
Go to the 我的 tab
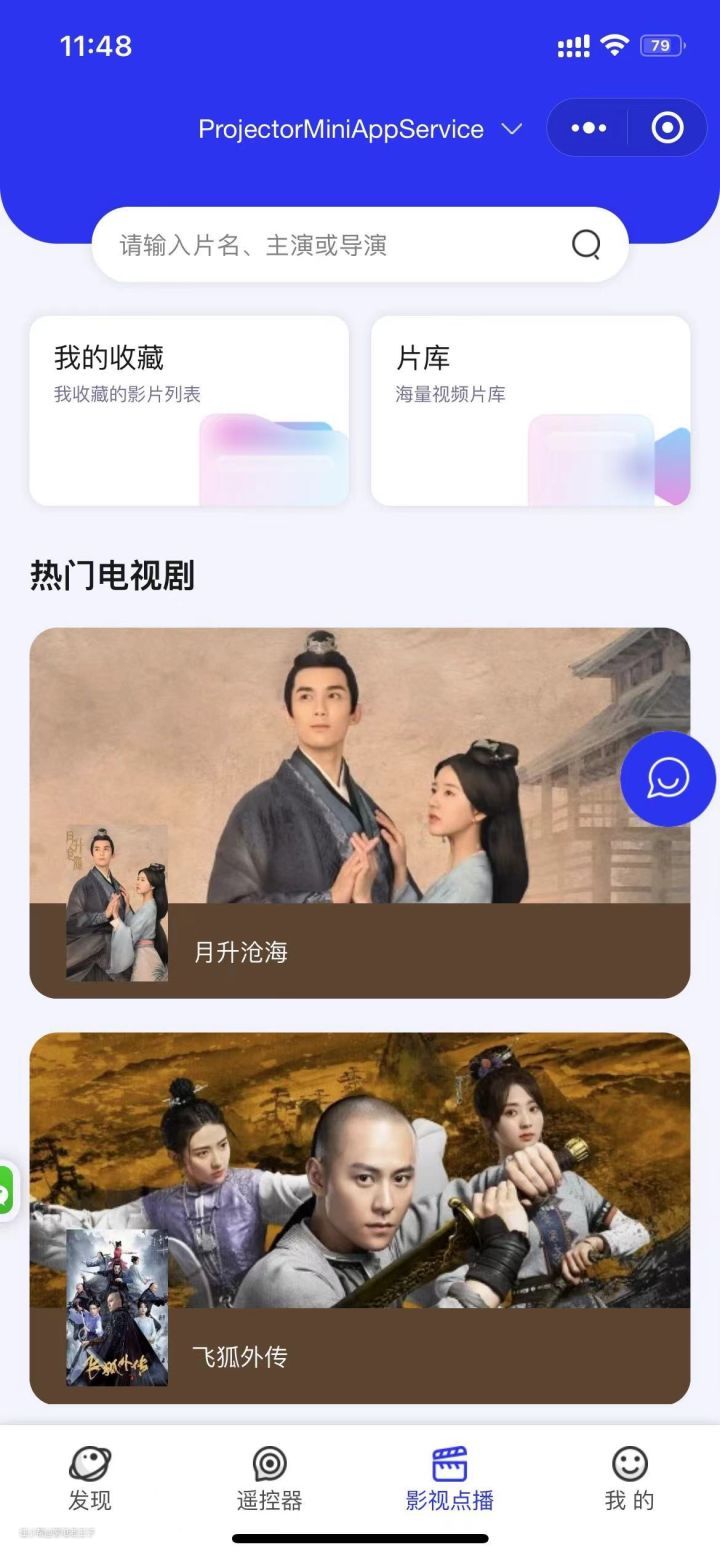coord(630,1478)
